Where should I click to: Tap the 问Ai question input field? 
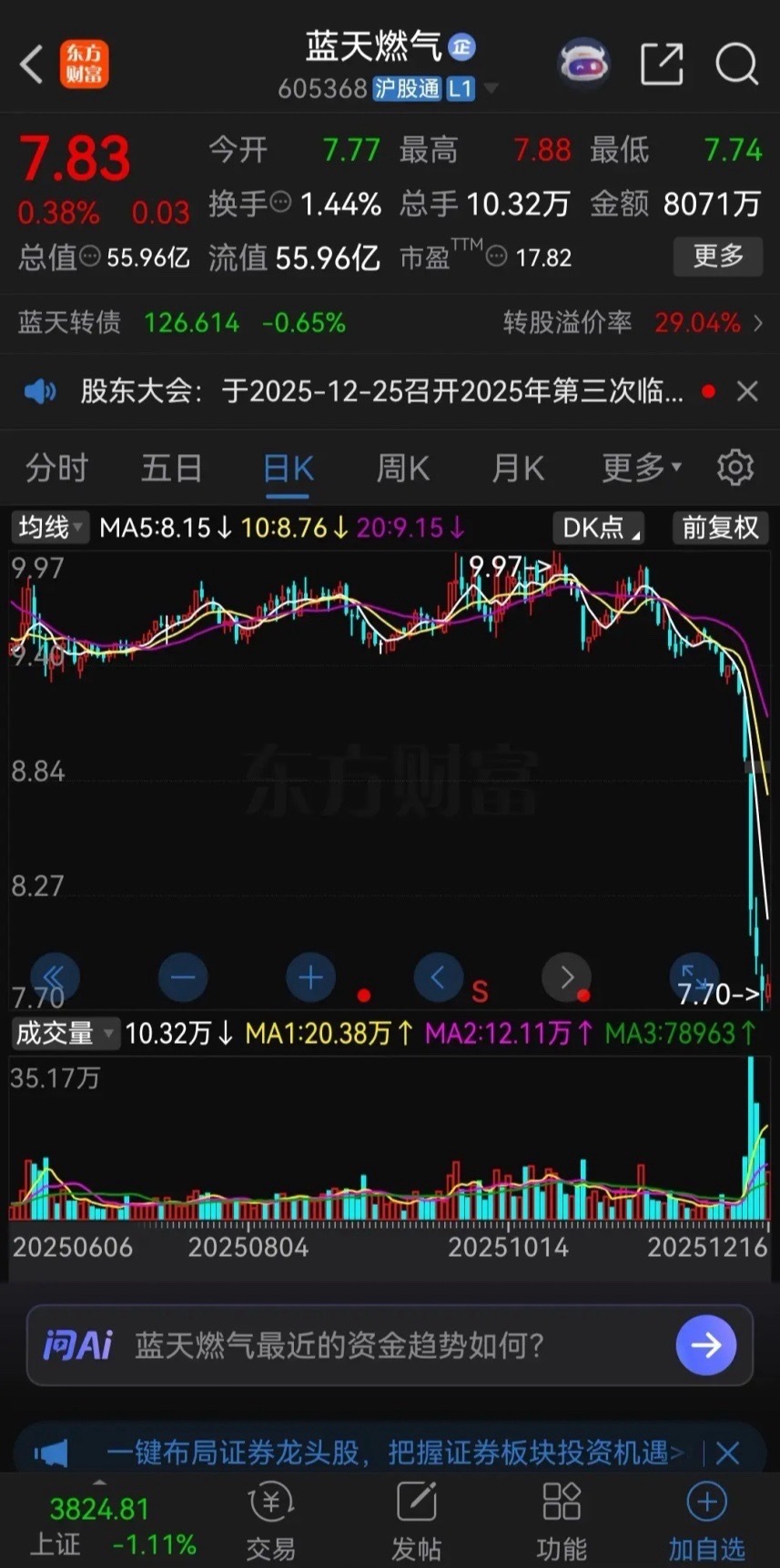pos(364,1345)
